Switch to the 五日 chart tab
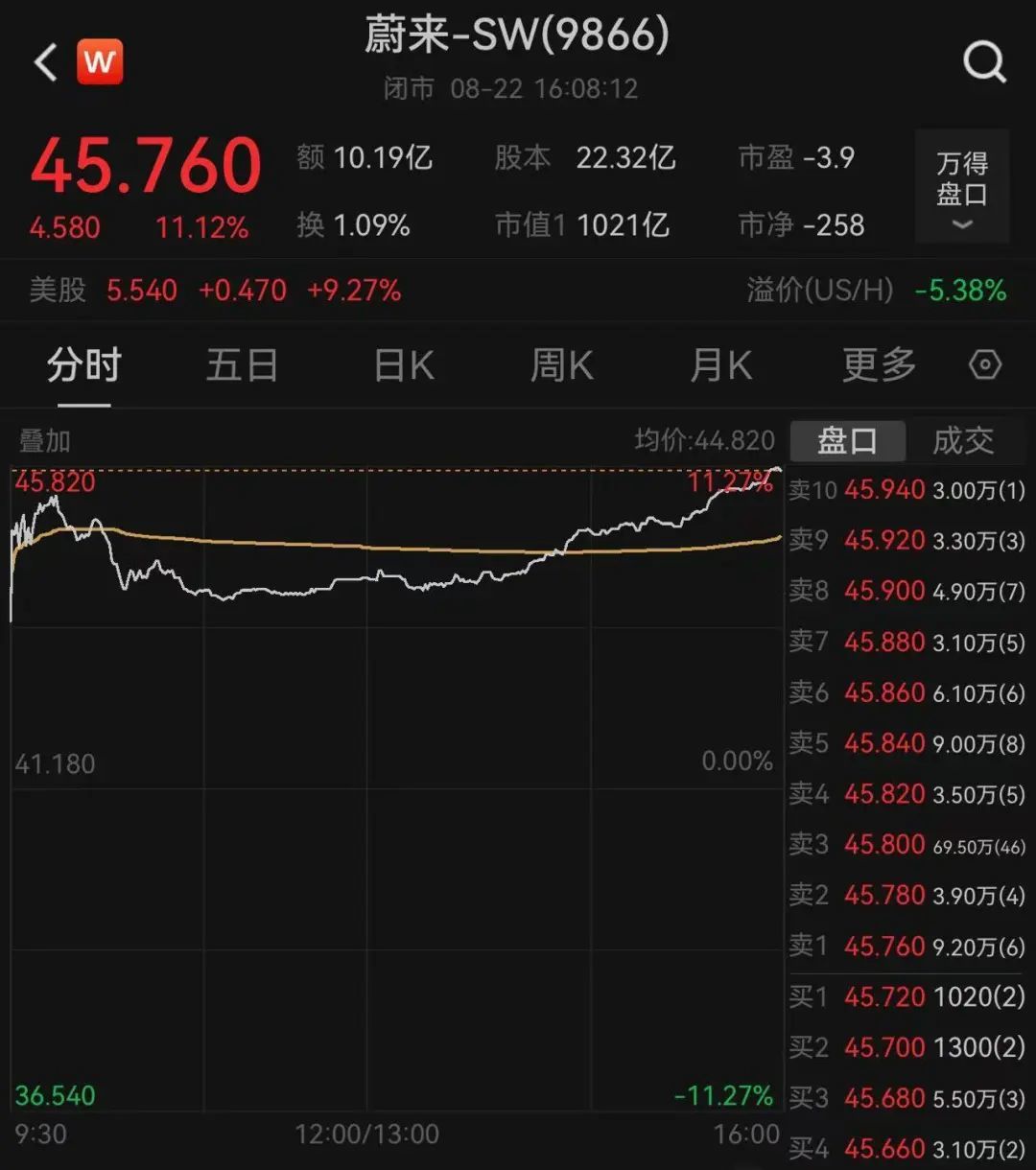This screenshot has height=1170, width=1036. pos(242,365)
